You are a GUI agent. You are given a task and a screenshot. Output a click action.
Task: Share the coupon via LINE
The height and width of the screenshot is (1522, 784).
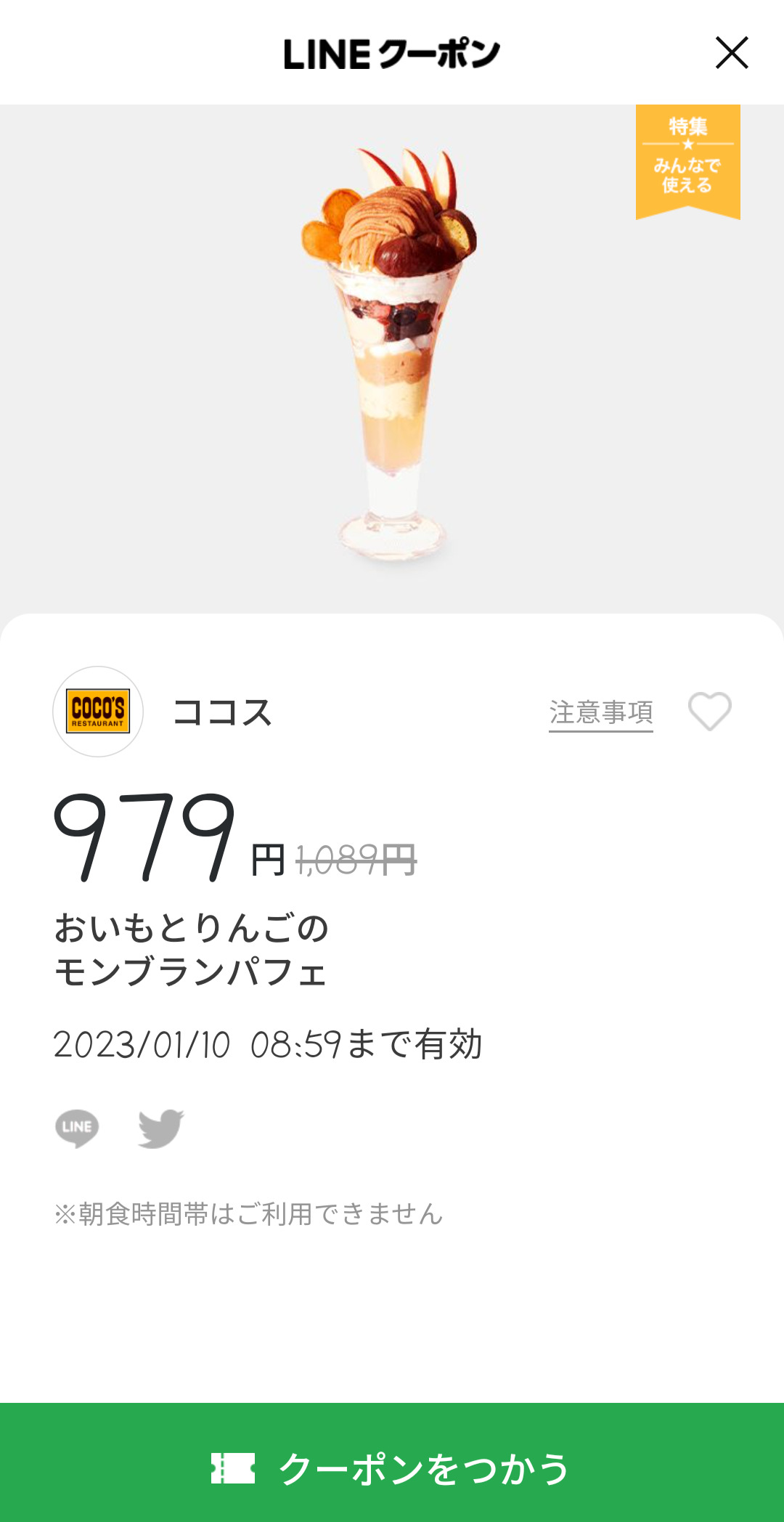(x=77, y=1128)
